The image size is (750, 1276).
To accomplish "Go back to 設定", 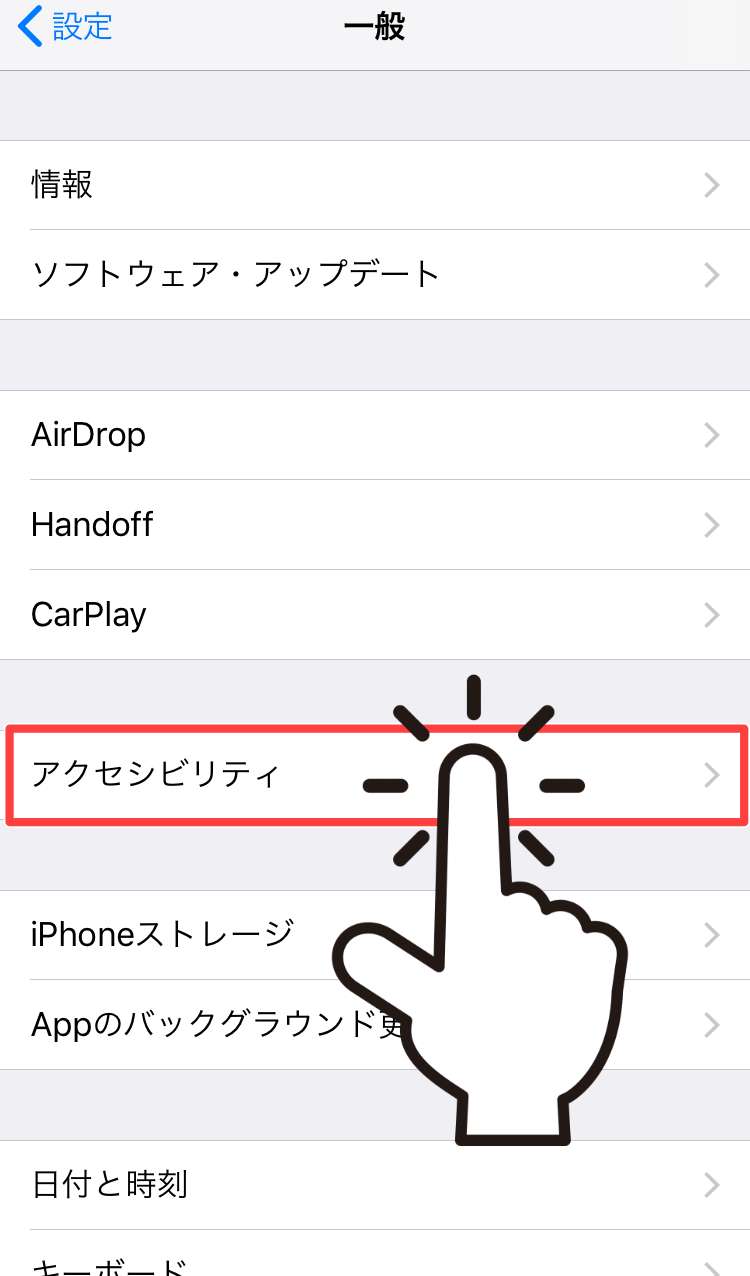I will (x=66, y=27).
